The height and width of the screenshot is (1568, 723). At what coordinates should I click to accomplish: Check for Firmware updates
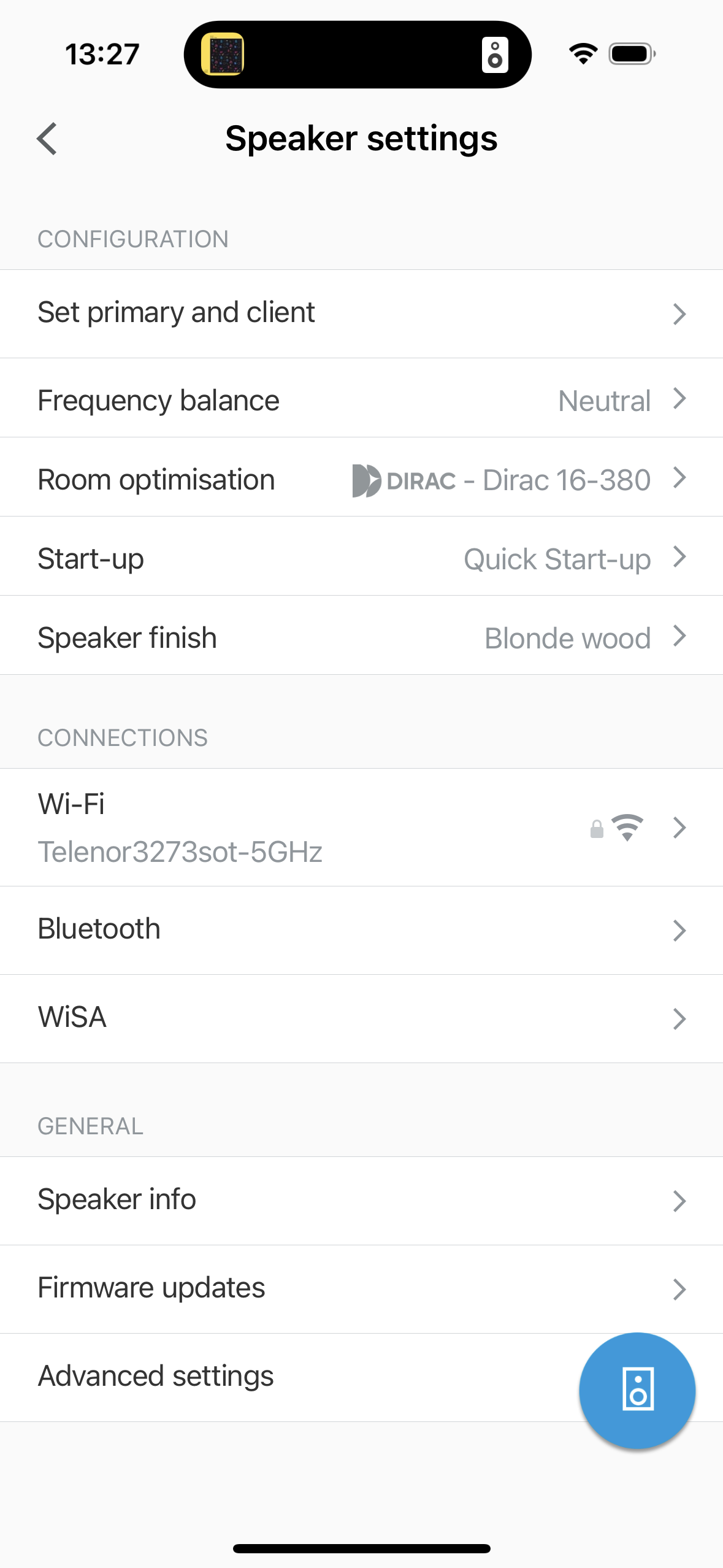point(361,1288)
